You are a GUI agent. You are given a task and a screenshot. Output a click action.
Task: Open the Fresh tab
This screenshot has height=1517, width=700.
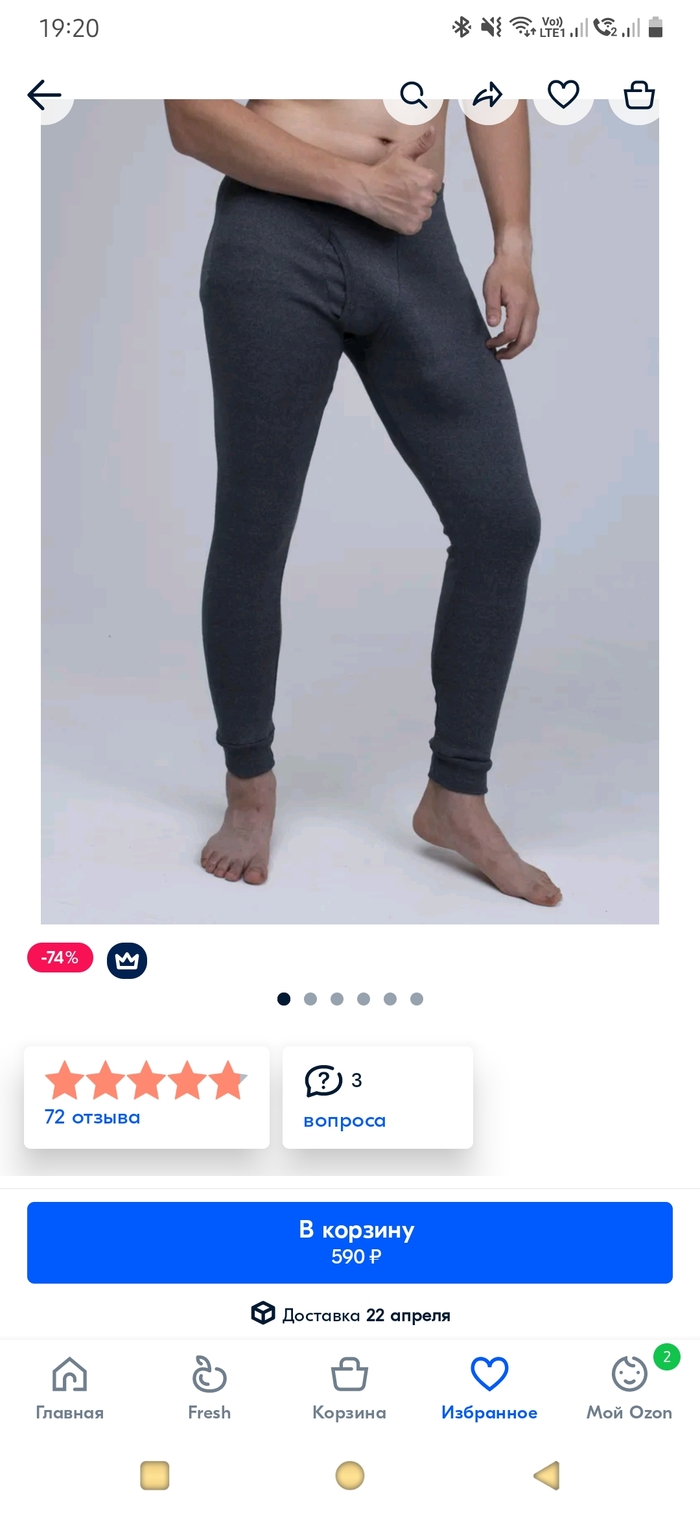[x=209, y=1388]
